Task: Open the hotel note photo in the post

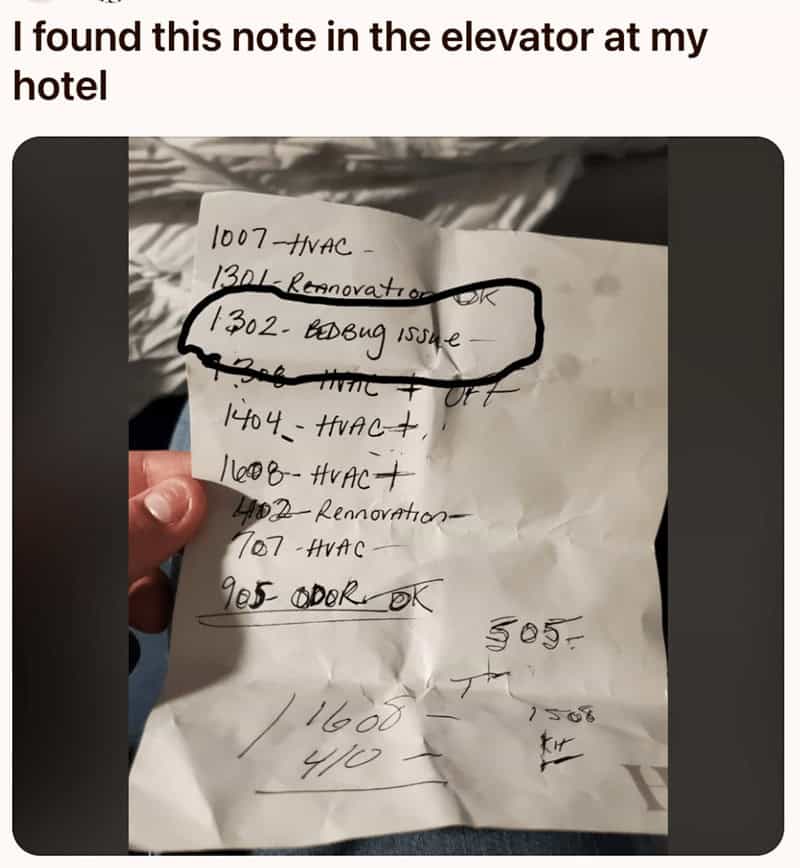Action: coord(398,495)
